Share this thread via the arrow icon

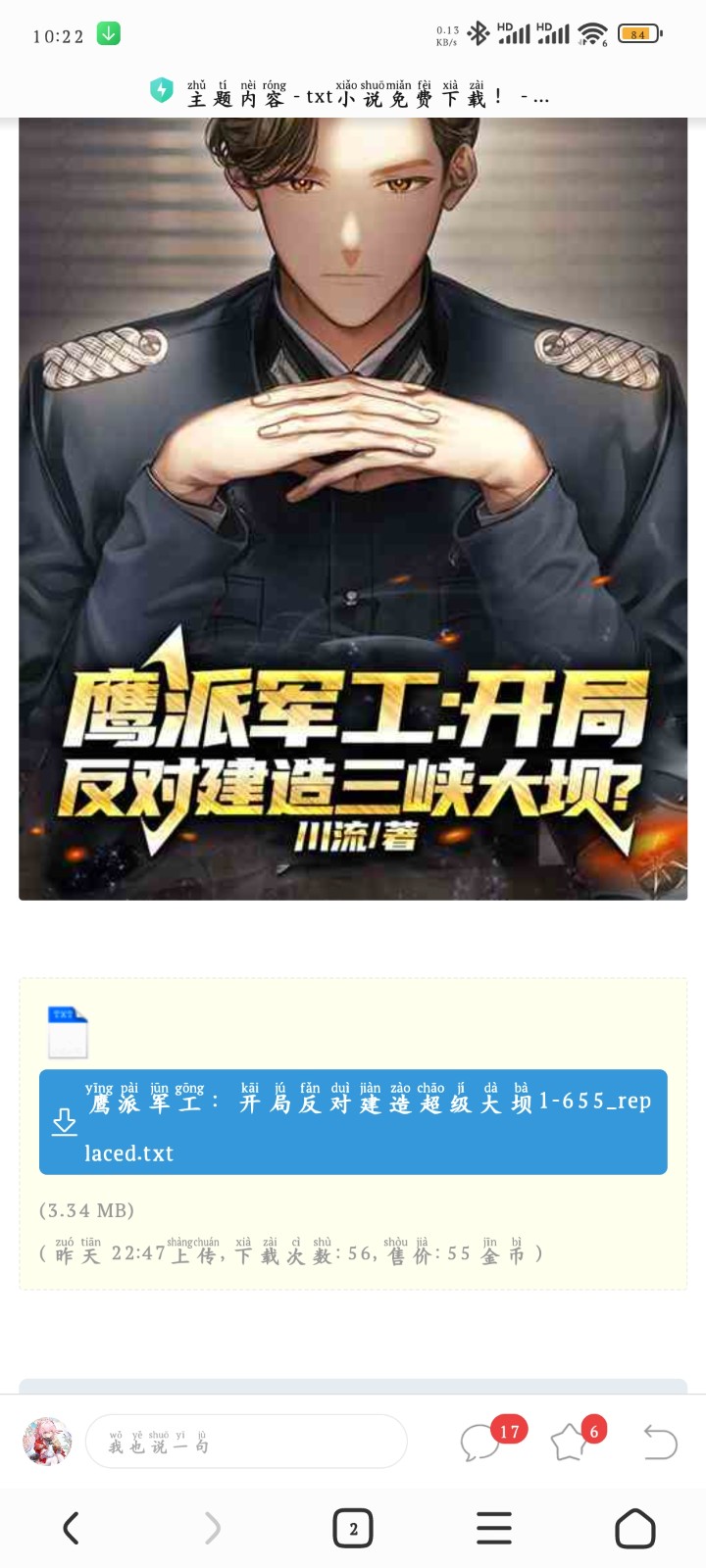pos(660,1442)
